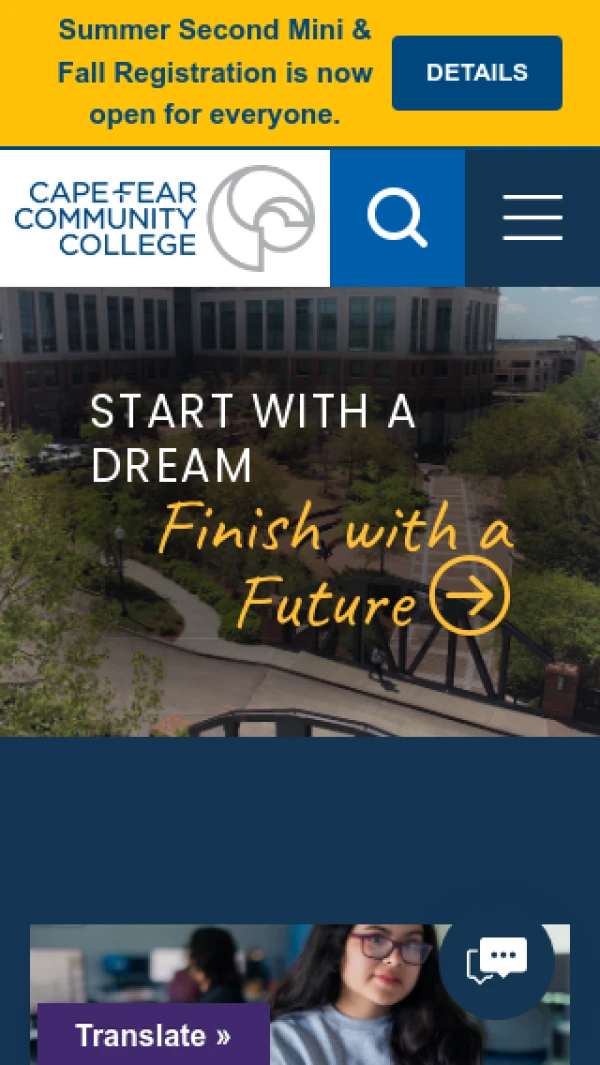
Task: Open the hamburger navigation menu
Action: pos(533,218)
